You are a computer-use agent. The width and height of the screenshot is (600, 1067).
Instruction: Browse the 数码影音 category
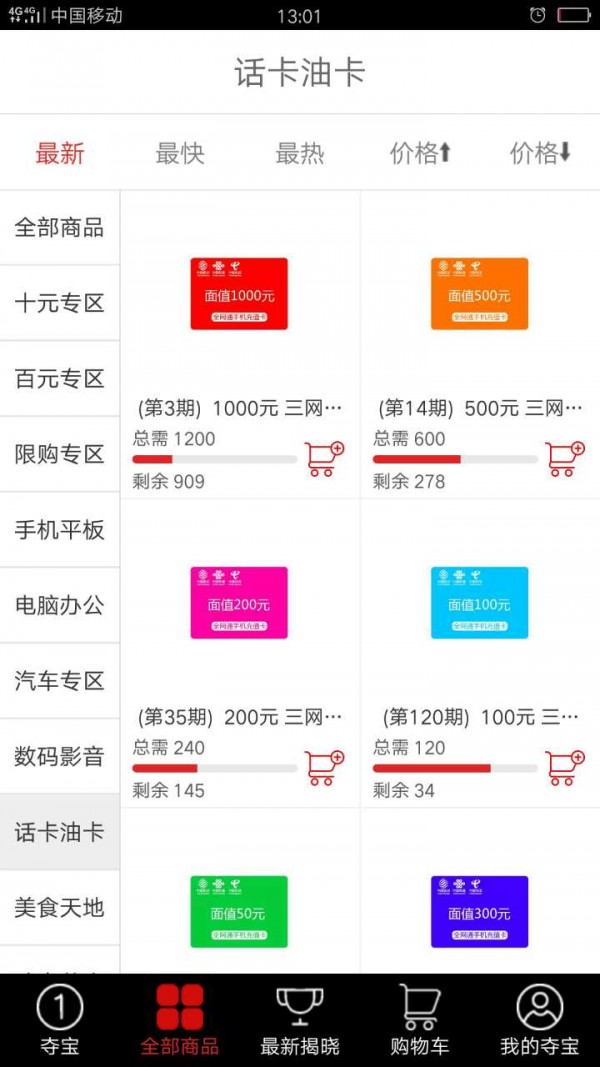pos(59,757)
